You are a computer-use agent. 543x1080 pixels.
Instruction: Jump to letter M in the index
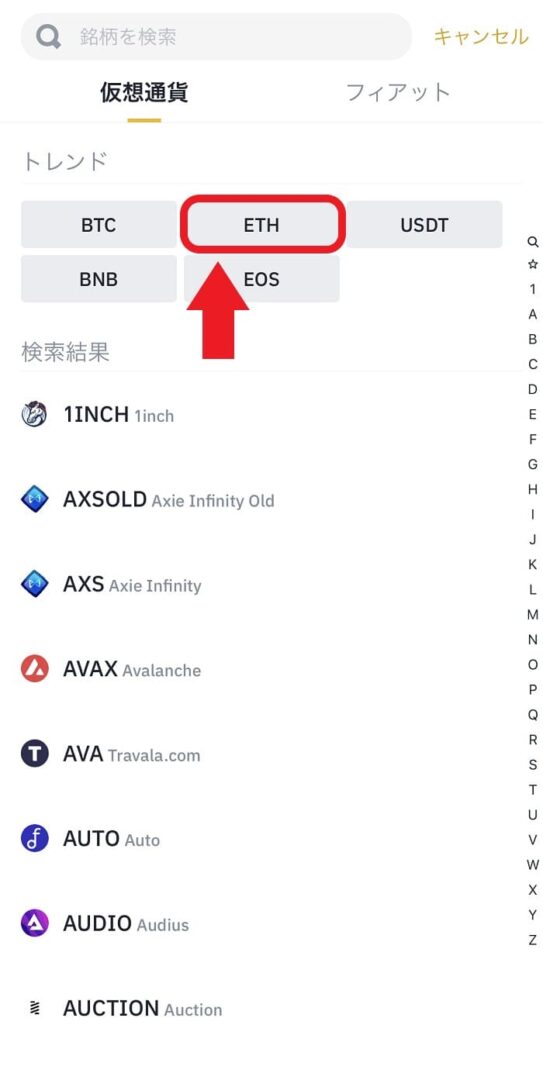pos(533,614)
